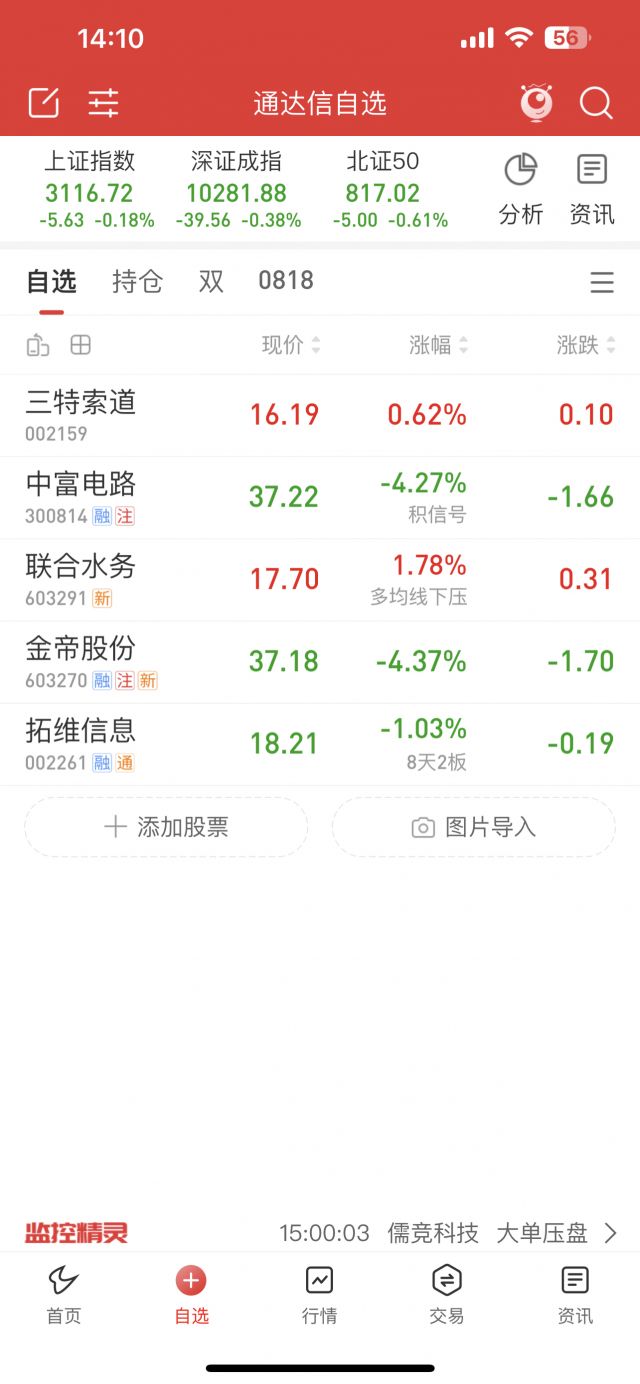Image resolution: width=640 pixels, height=1384 pixels.
Task: Switch to the 0818 tab
Action: [286, 281]
